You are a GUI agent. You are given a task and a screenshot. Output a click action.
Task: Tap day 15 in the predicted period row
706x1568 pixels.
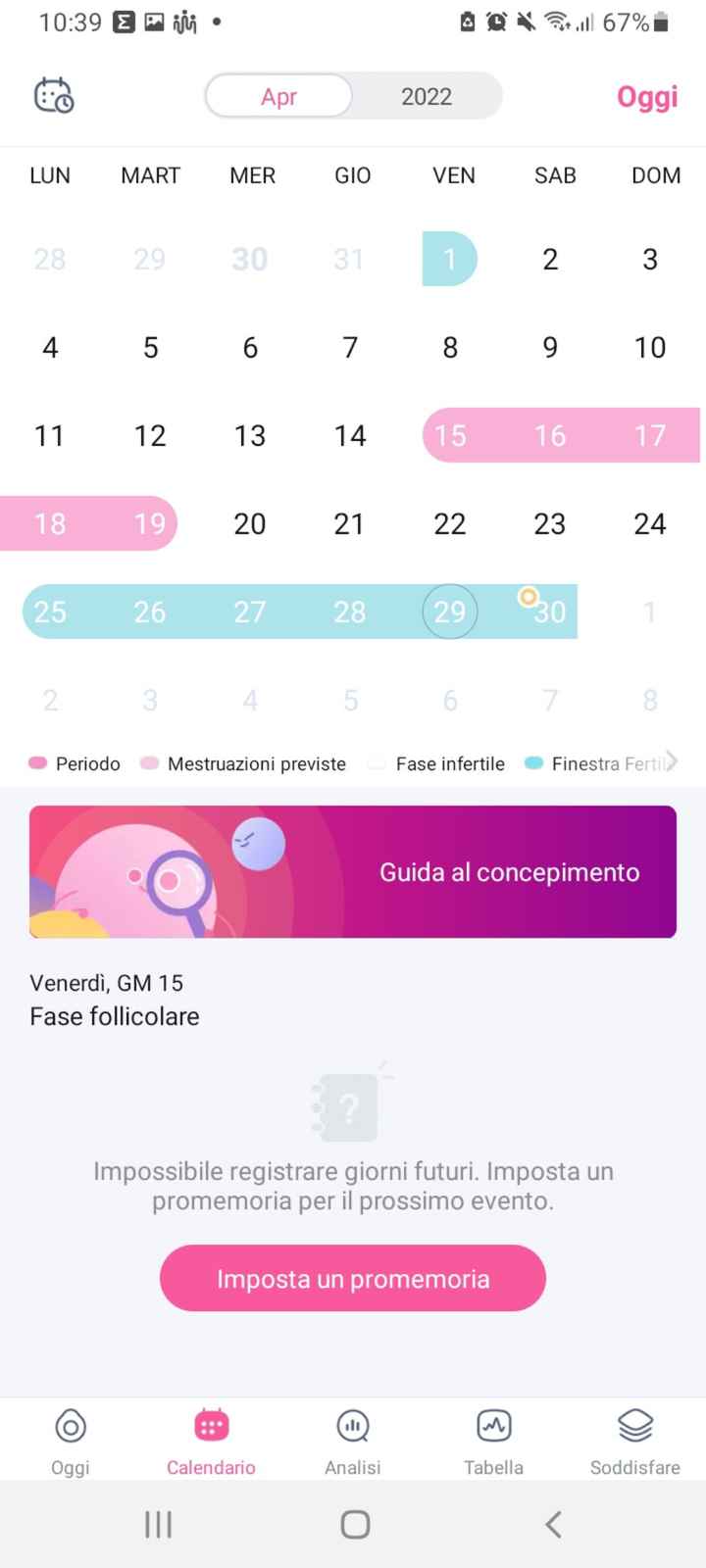point(450,435)
